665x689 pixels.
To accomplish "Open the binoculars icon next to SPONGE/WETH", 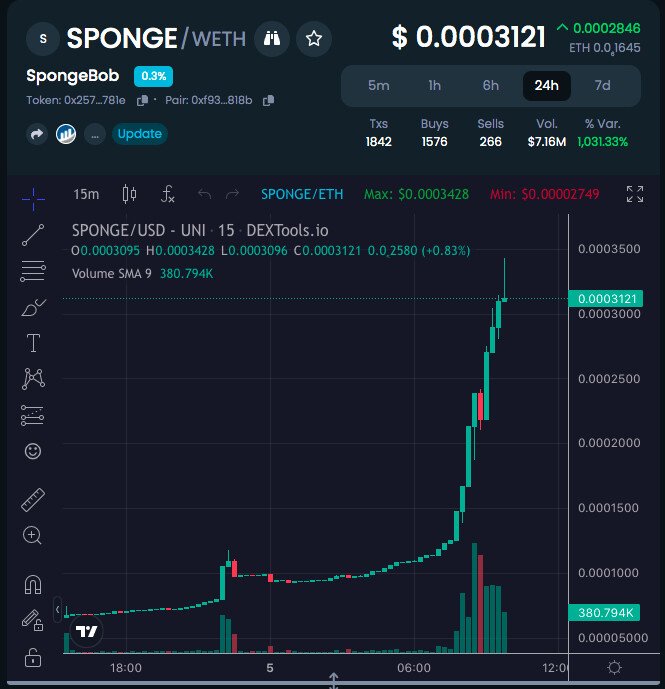I will point(271,39).
